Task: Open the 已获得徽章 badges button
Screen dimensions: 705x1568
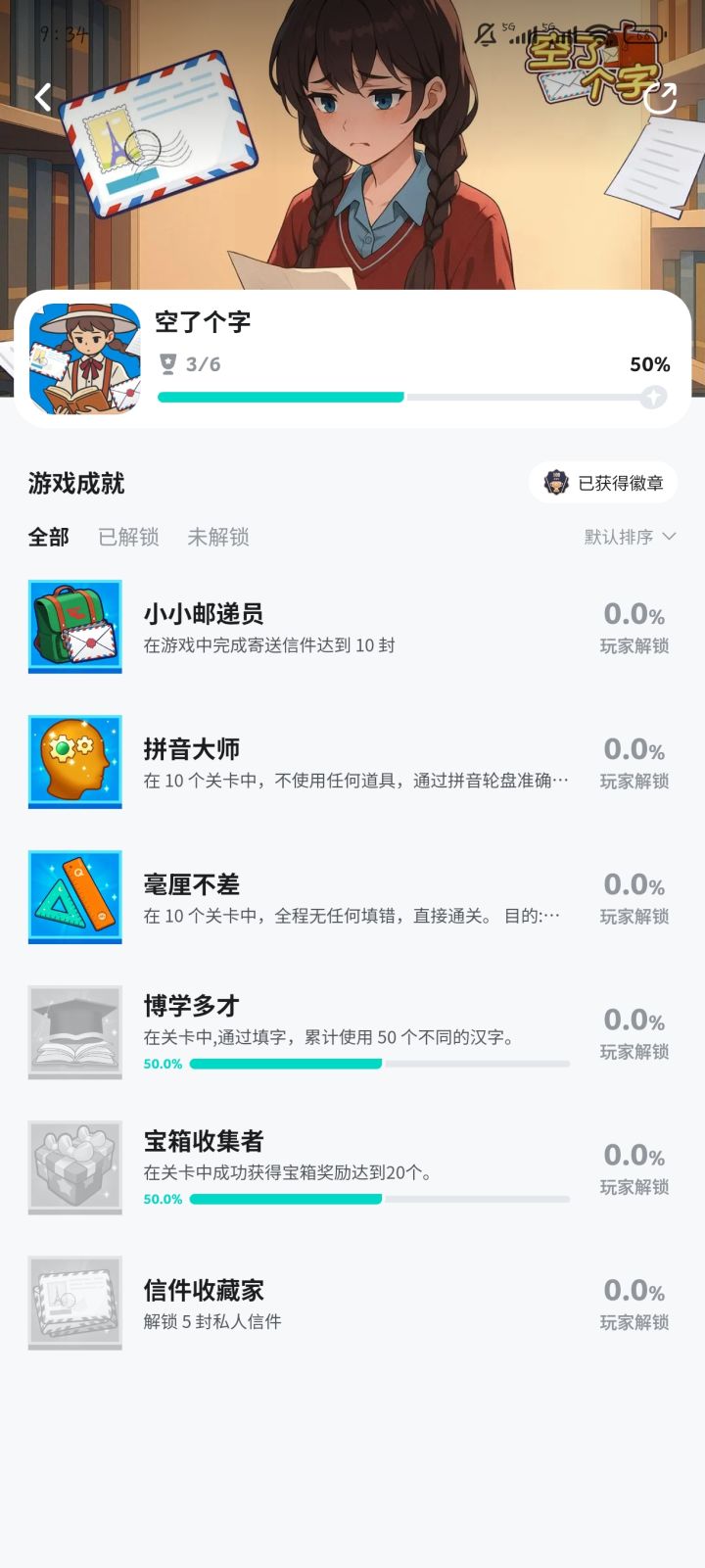Action: click(x=603, y=483)
